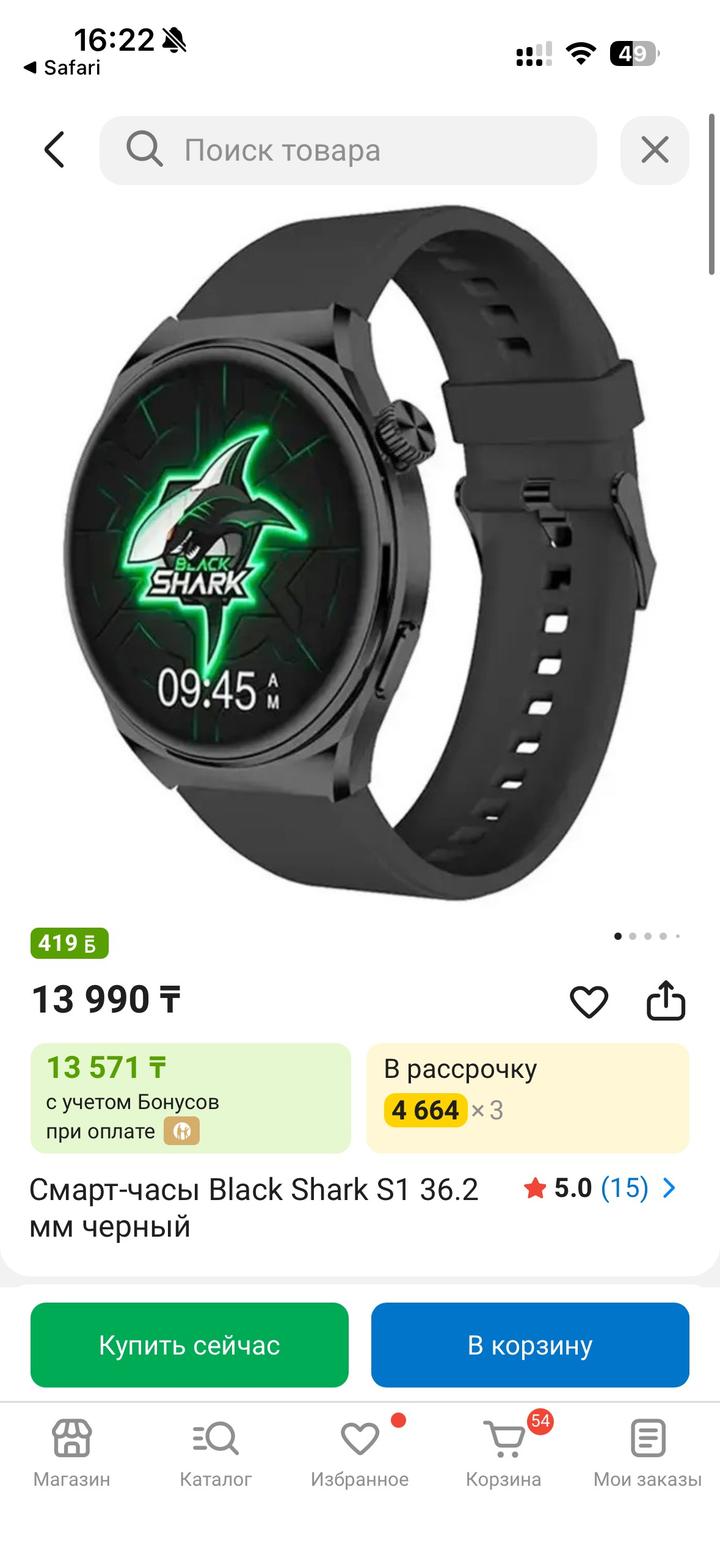The width and height of the screenshot is (720, 1561).
Task: Open the Black Shark watch product photo
Action: [x=360, y=550]
